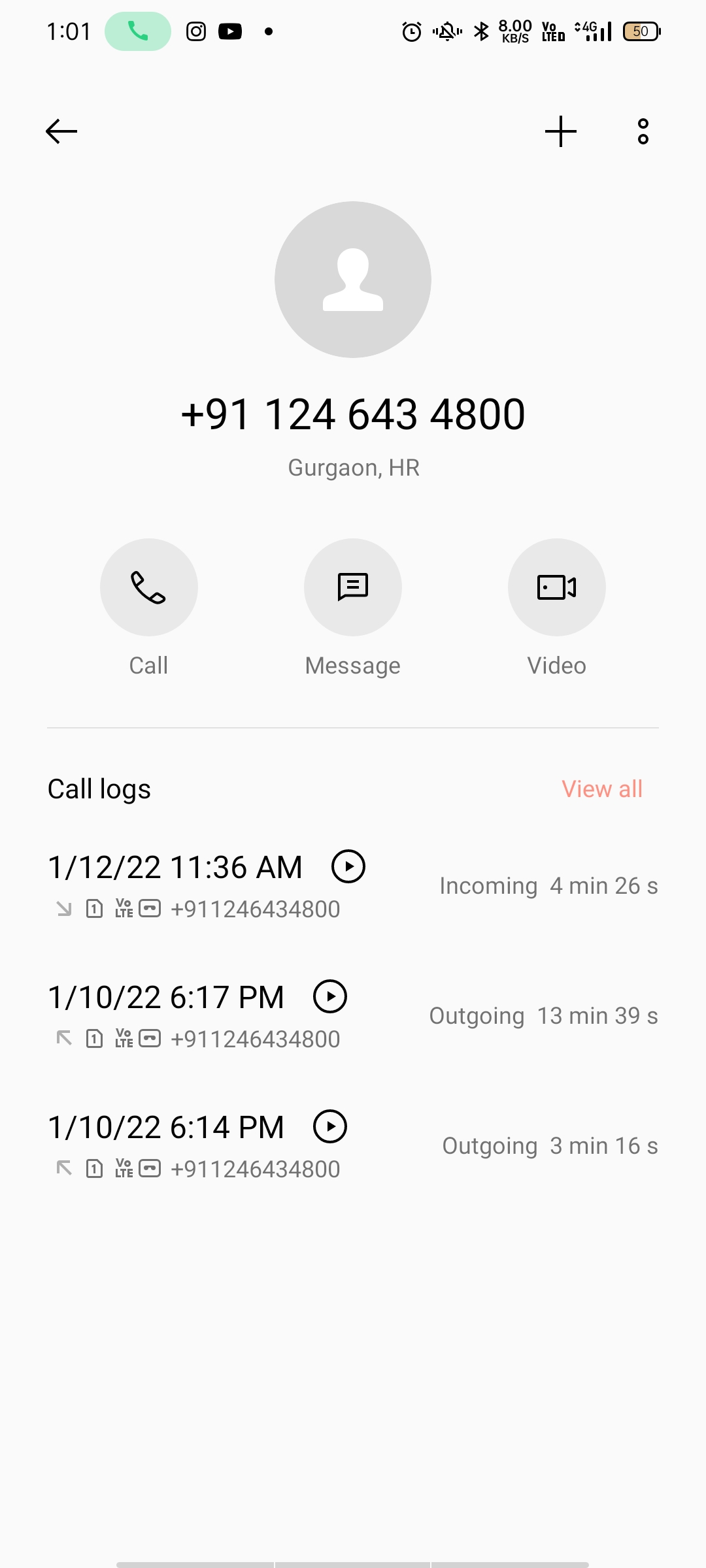The image size is (706, 1568).
Task: Open the overflow menu
Action: [x=643, y=131]
